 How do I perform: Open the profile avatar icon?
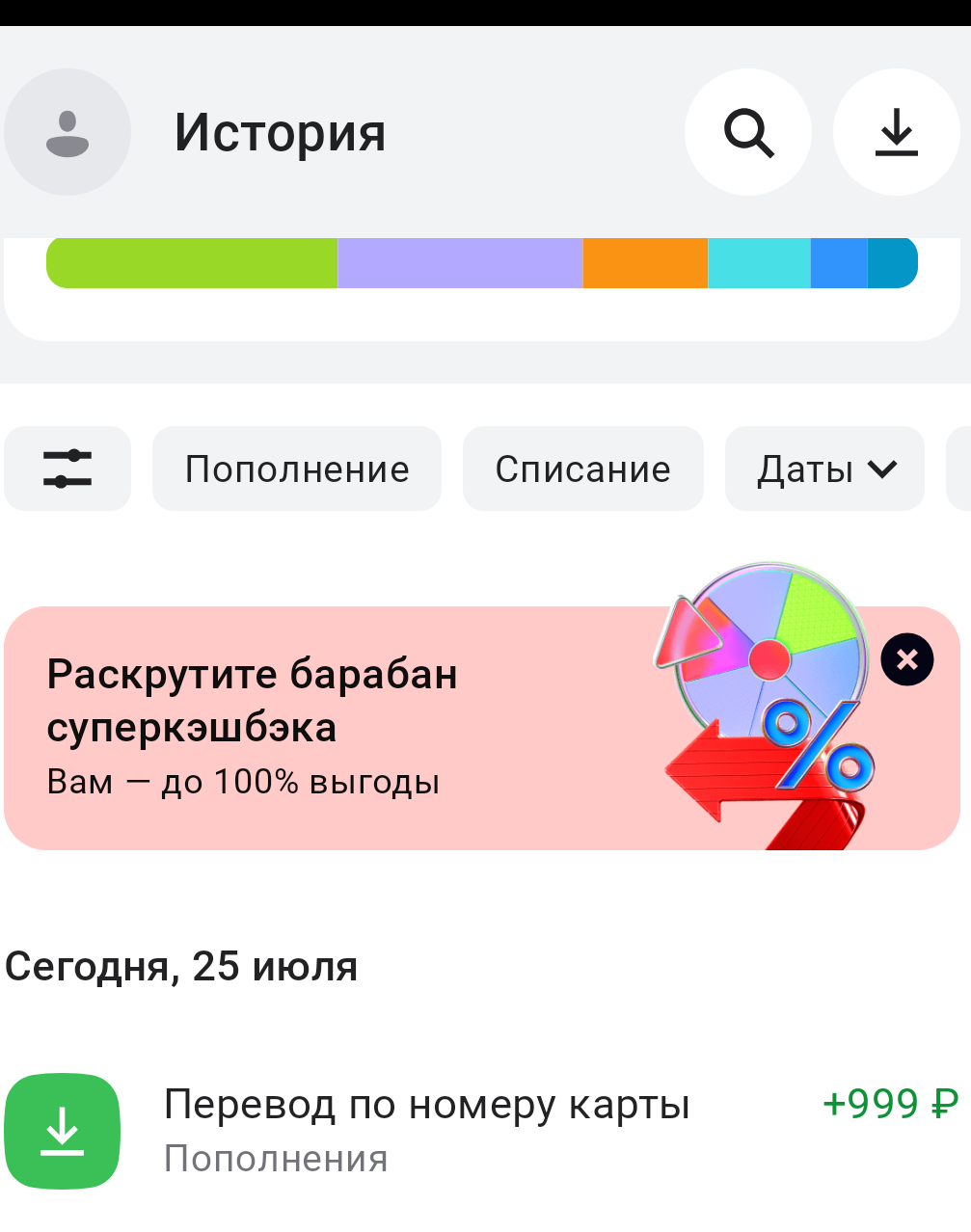coord(67,132)
